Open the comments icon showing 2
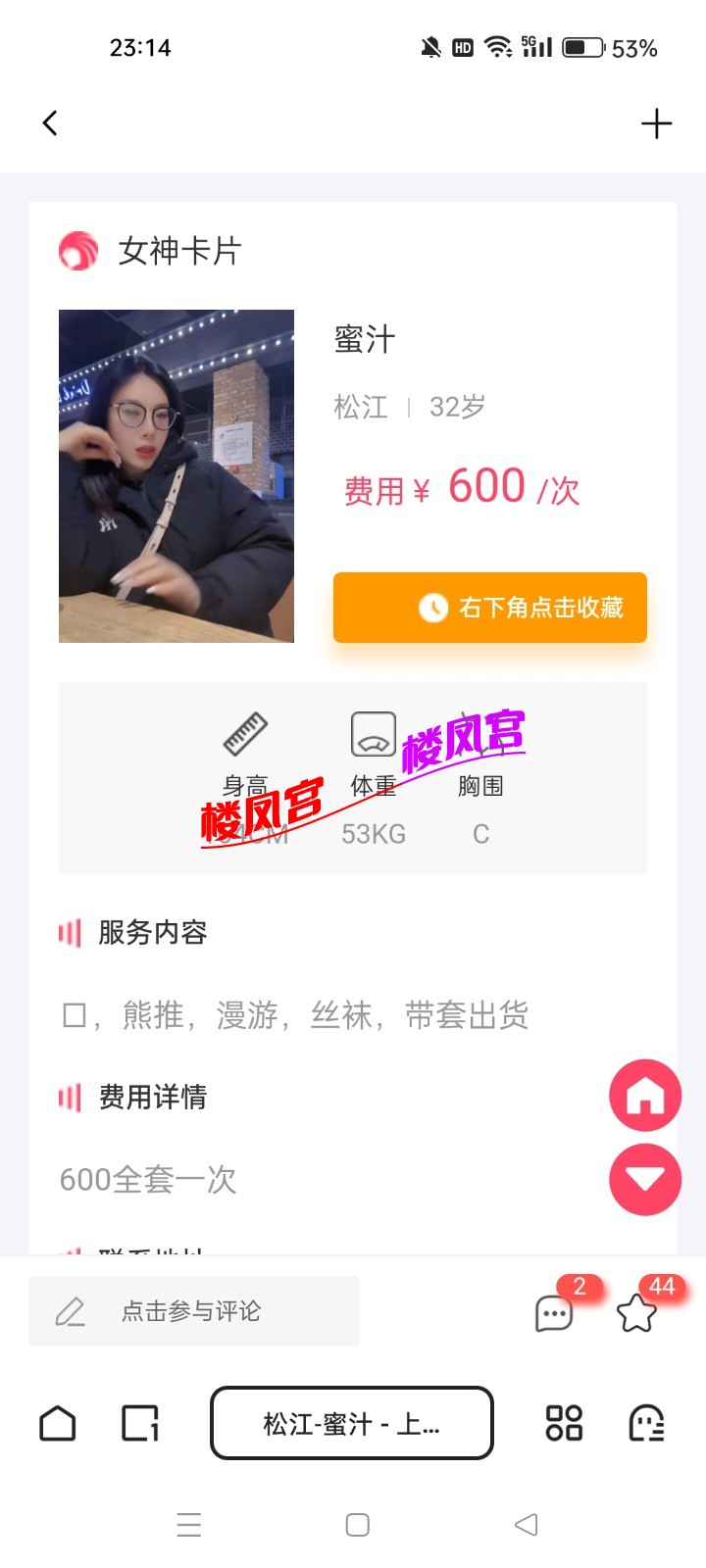The height and width of the screenshot is (1568, 706). 554,1313
